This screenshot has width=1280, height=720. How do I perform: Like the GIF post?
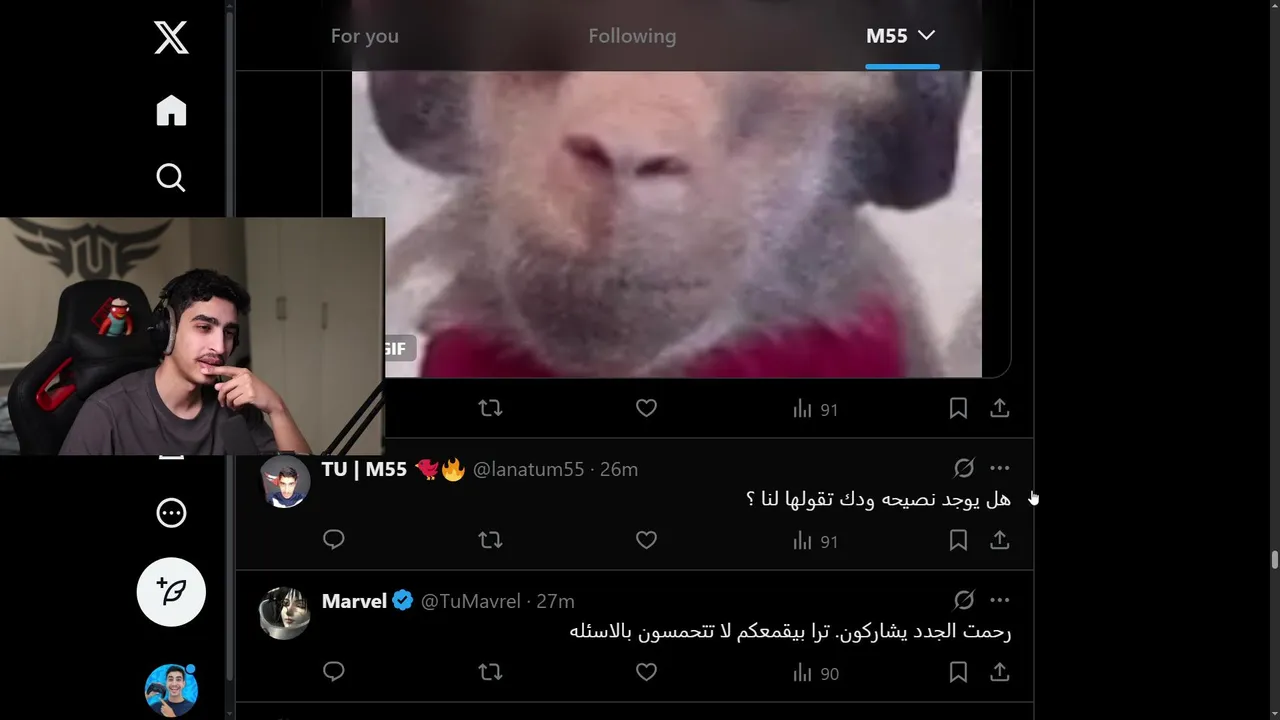tap(646, 408)
